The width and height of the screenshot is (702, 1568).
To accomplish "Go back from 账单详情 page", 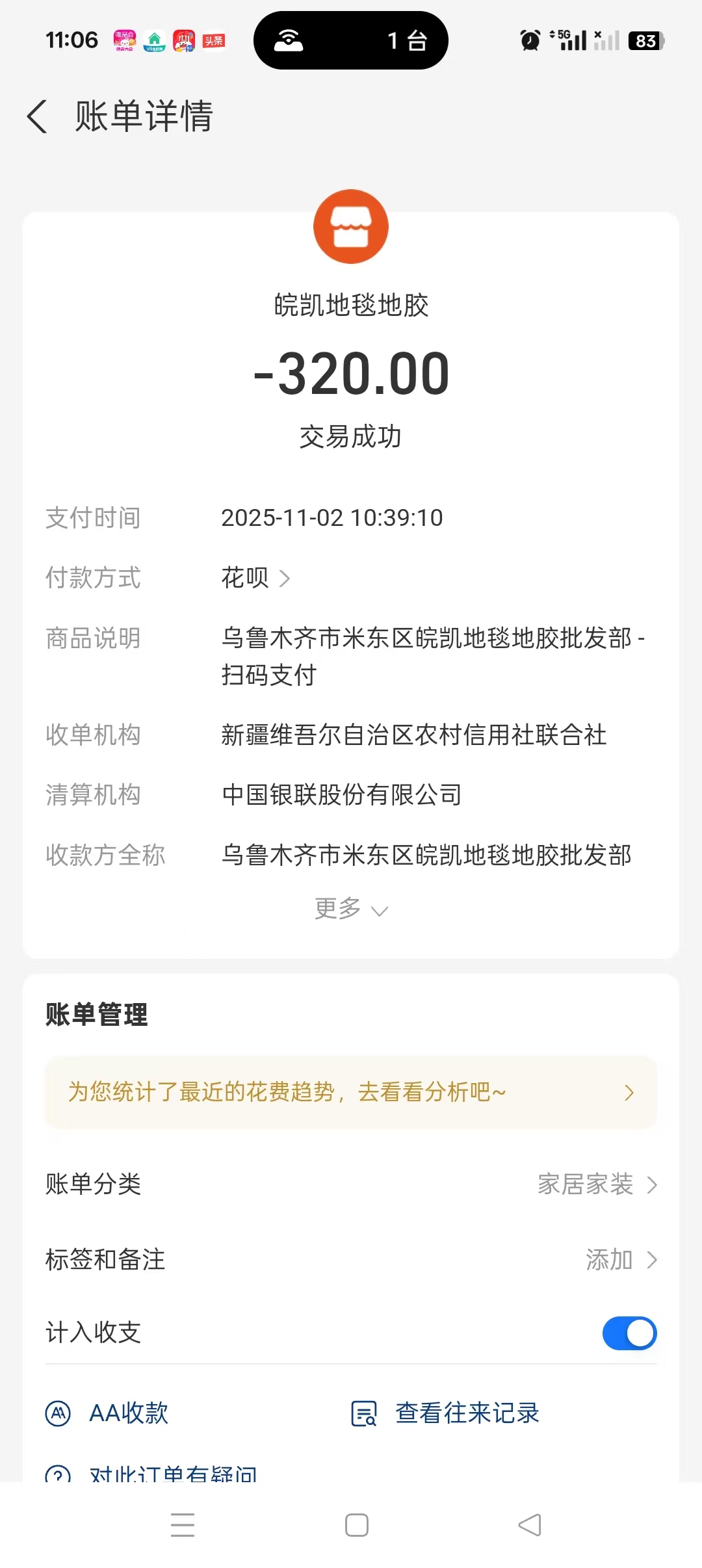I will click(38, 117).
